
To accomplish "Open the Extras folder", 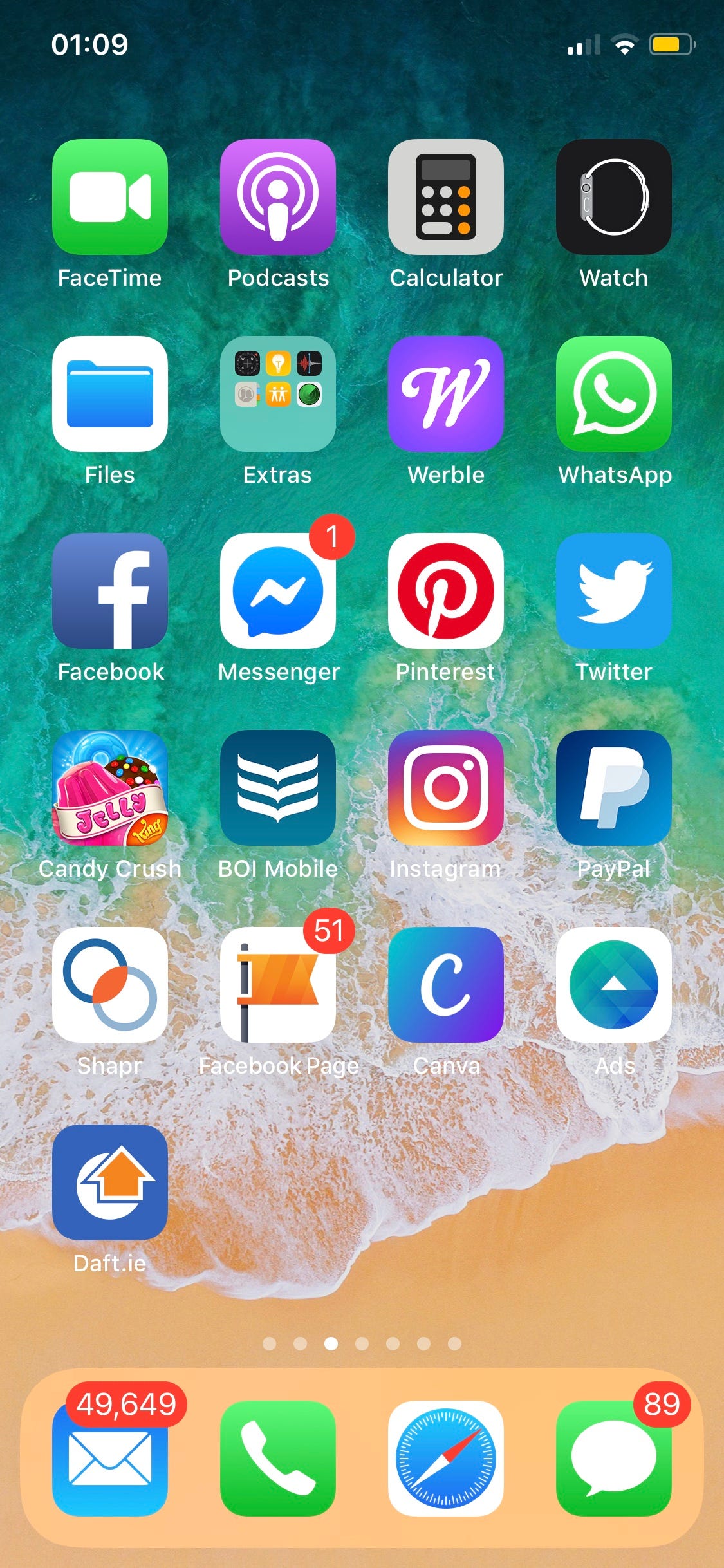I will [278, 394].
